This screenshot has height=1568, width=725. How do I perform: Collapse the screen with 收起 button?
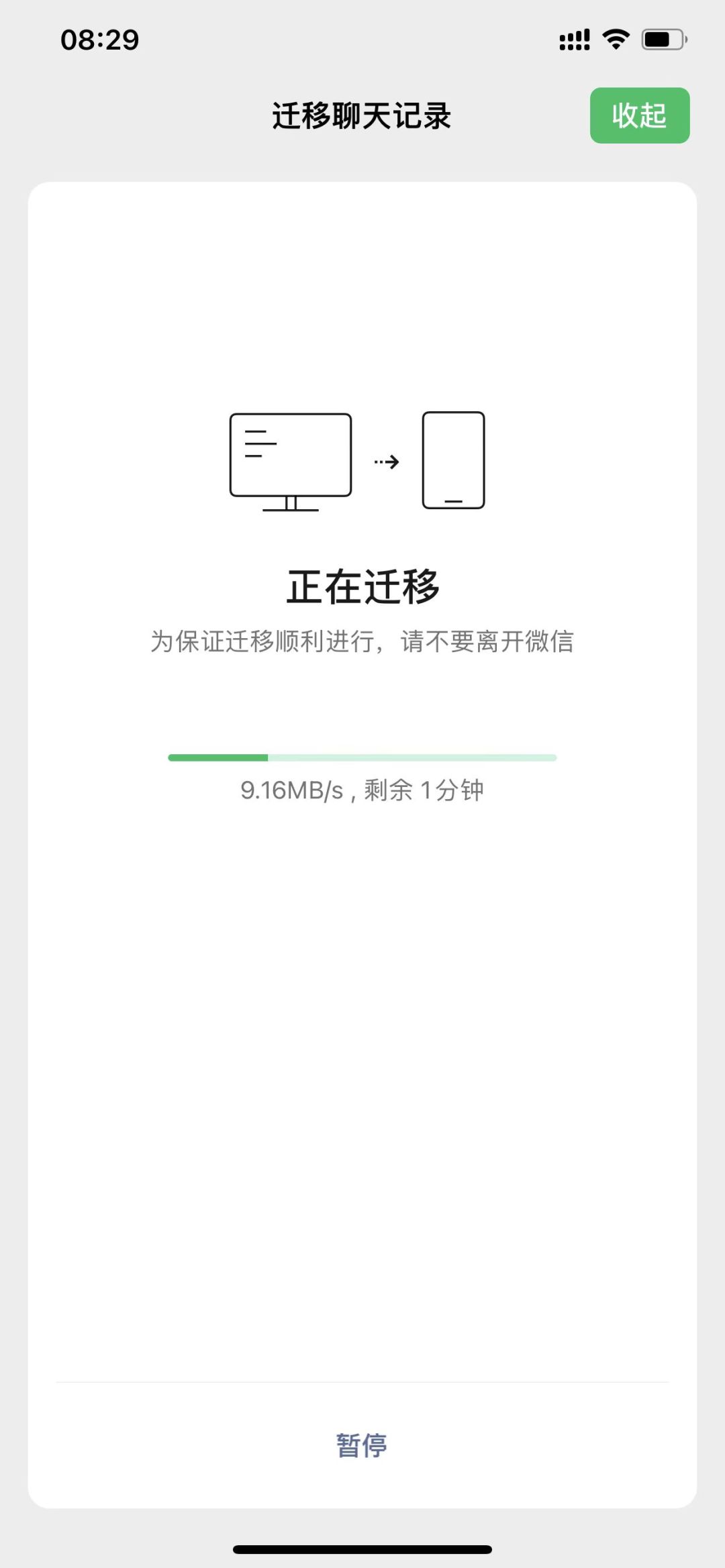pos(638,116)
